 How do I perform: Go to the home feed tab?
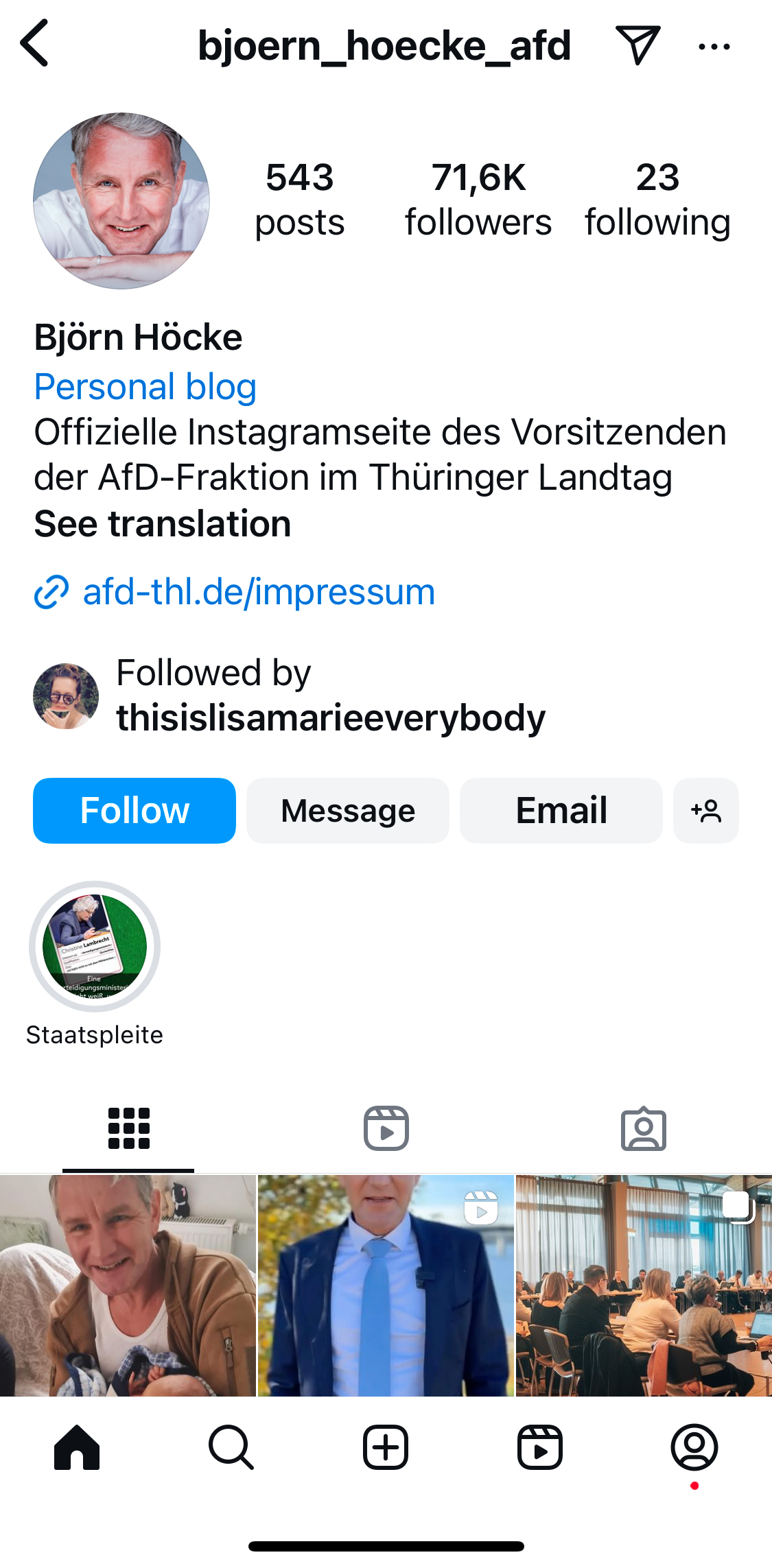point(77,1447)
